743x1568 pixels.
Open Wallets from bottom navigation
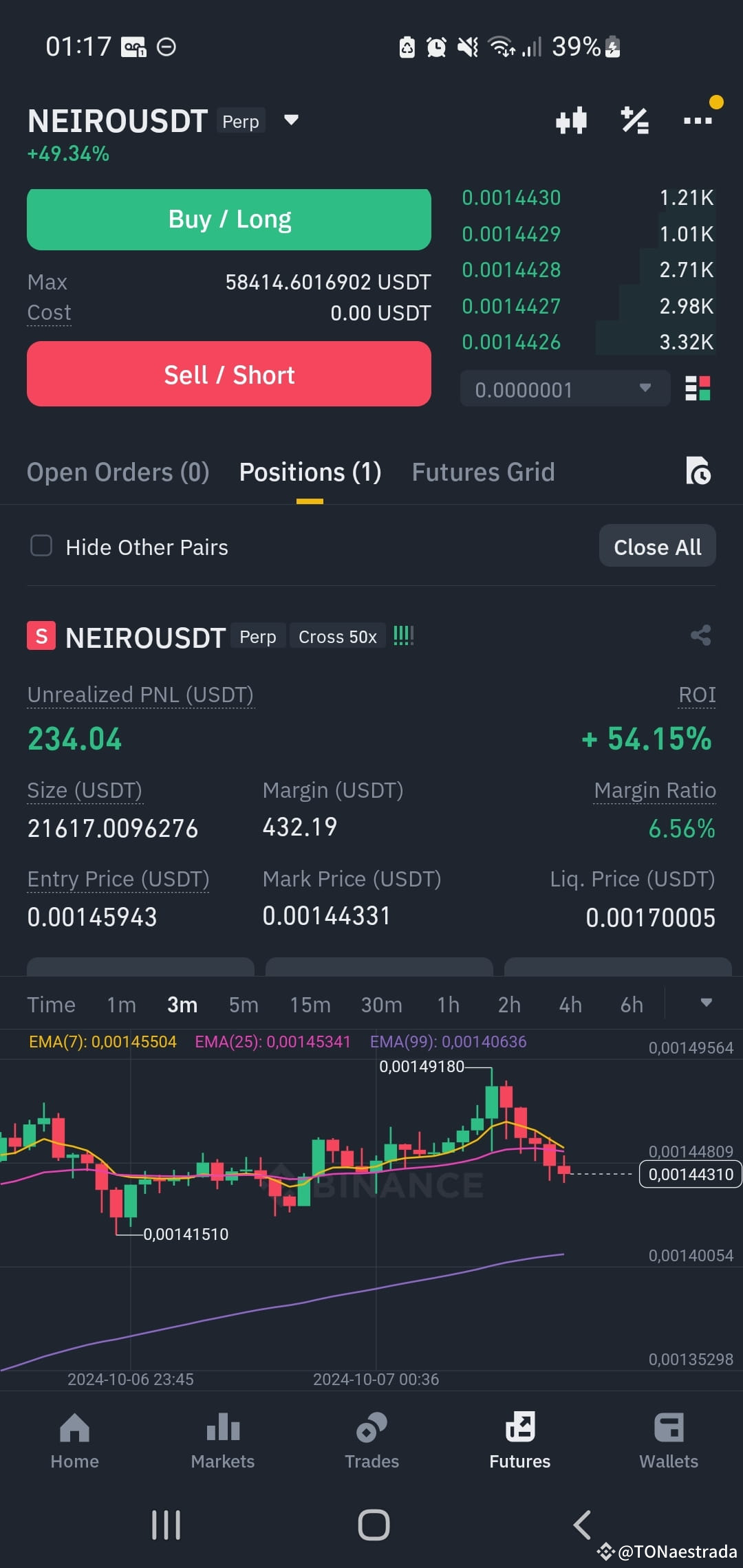pyautogui.click(x=668, y=1437)
